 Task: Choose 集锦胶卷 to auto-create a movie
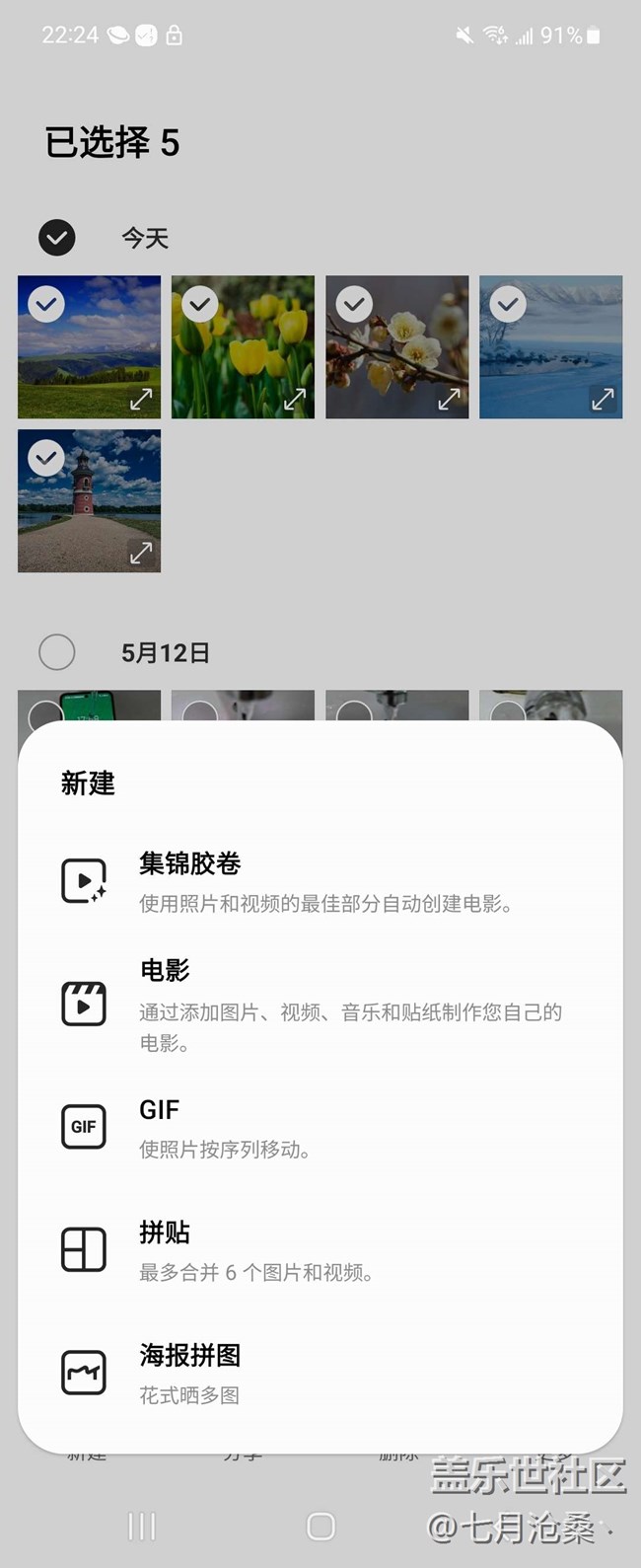(x=320, y=880)
